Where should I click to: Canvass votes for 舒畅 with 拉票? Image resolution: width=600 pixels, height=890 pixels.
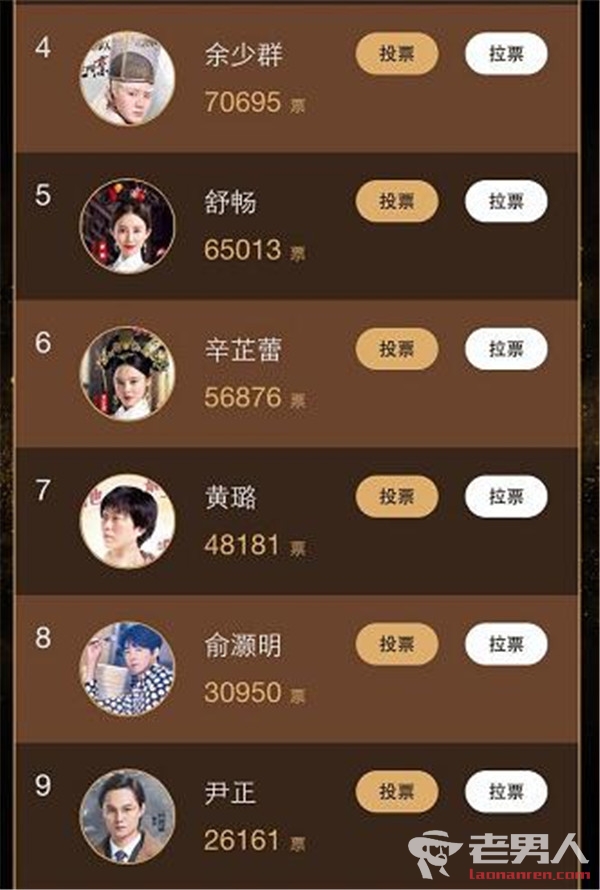506,201
